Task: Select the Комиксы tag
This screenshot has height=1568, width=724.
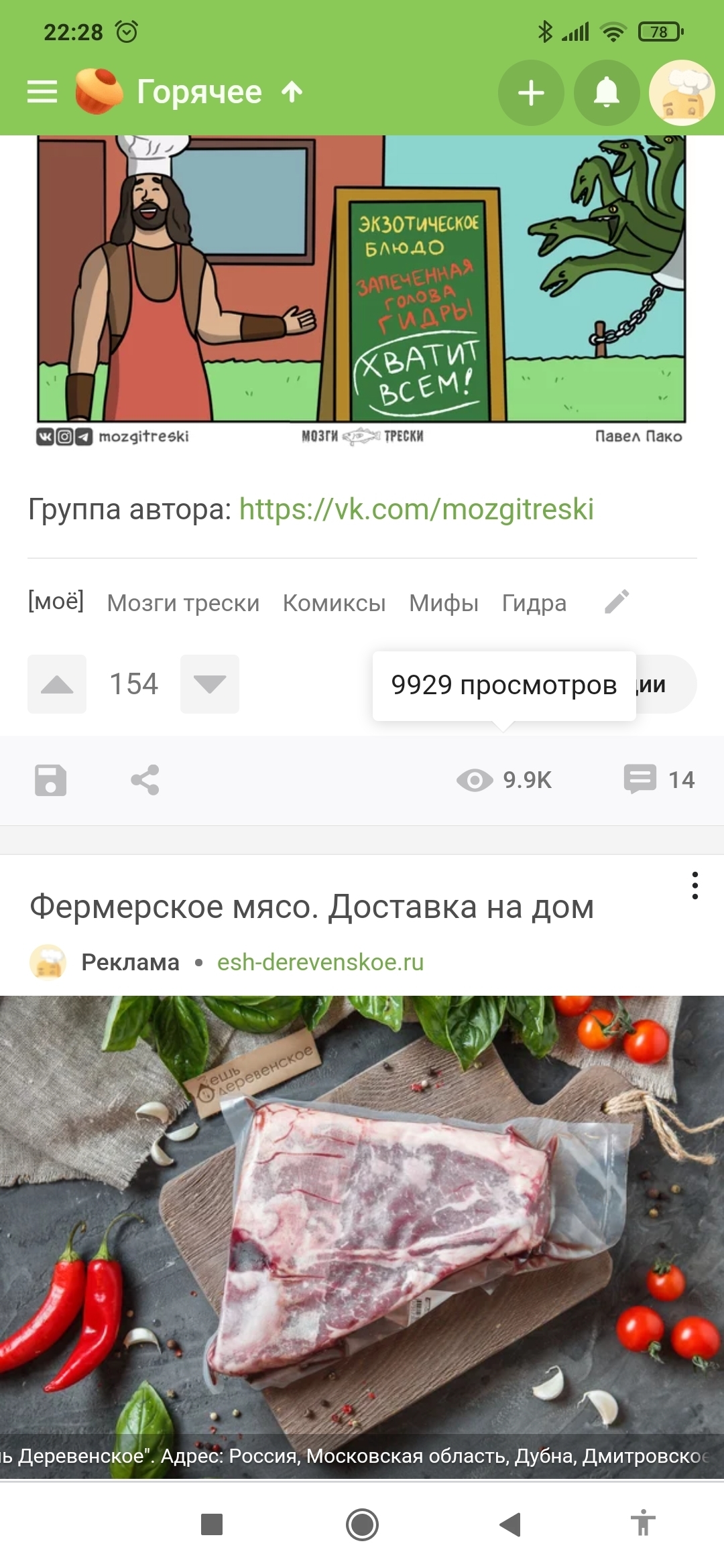Action: tap(334, 603)
